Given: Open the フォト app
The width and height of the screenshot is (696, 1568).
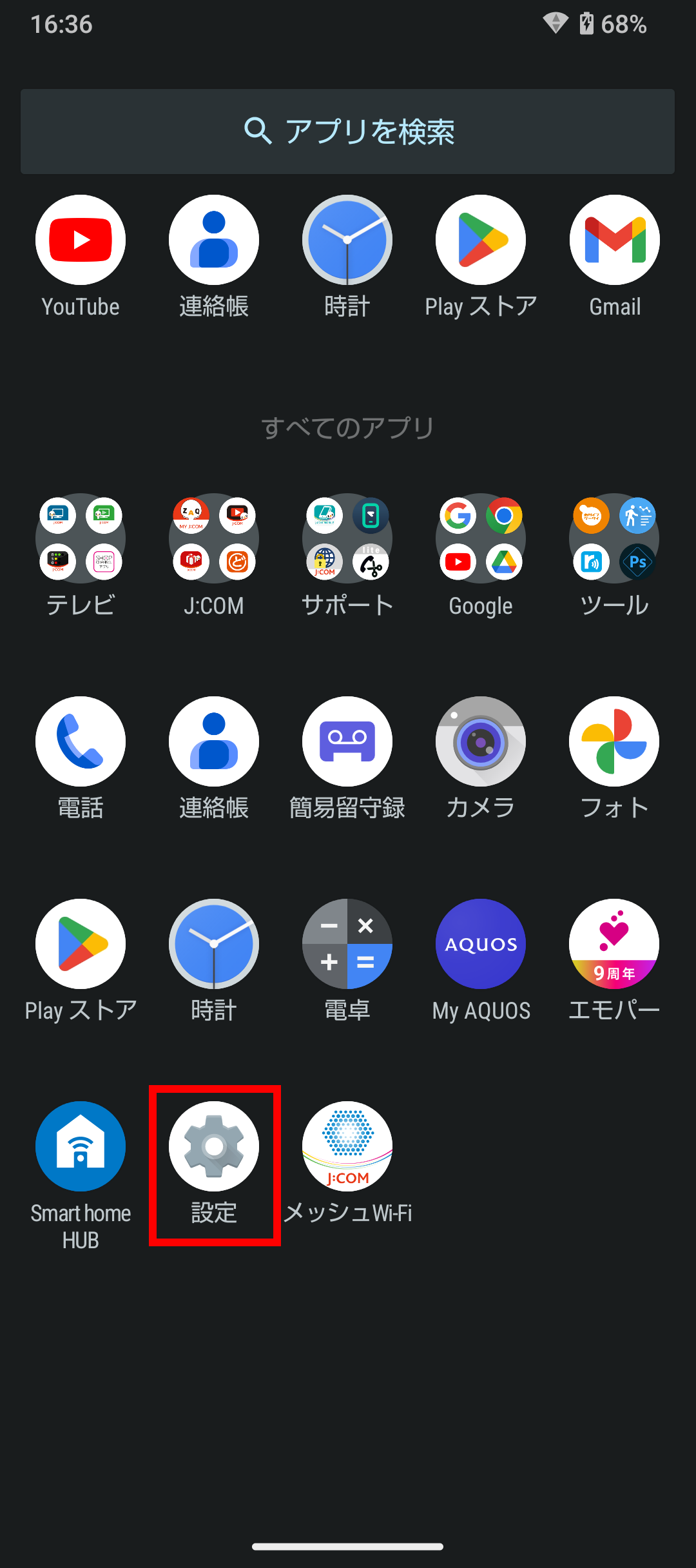Looking at the screenshot, I should pos(614,741).
